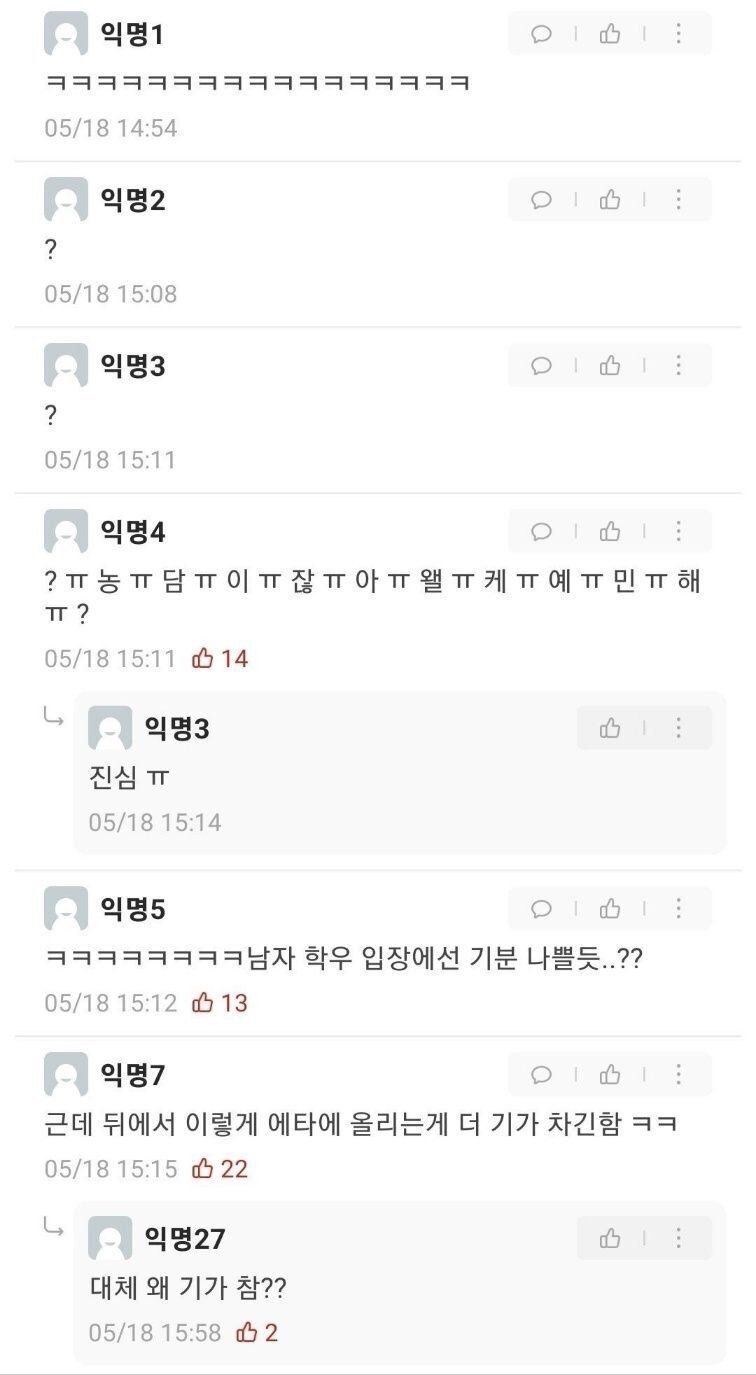Reply to 익명2's comment

pyautogui.click(x=541, y=200)
